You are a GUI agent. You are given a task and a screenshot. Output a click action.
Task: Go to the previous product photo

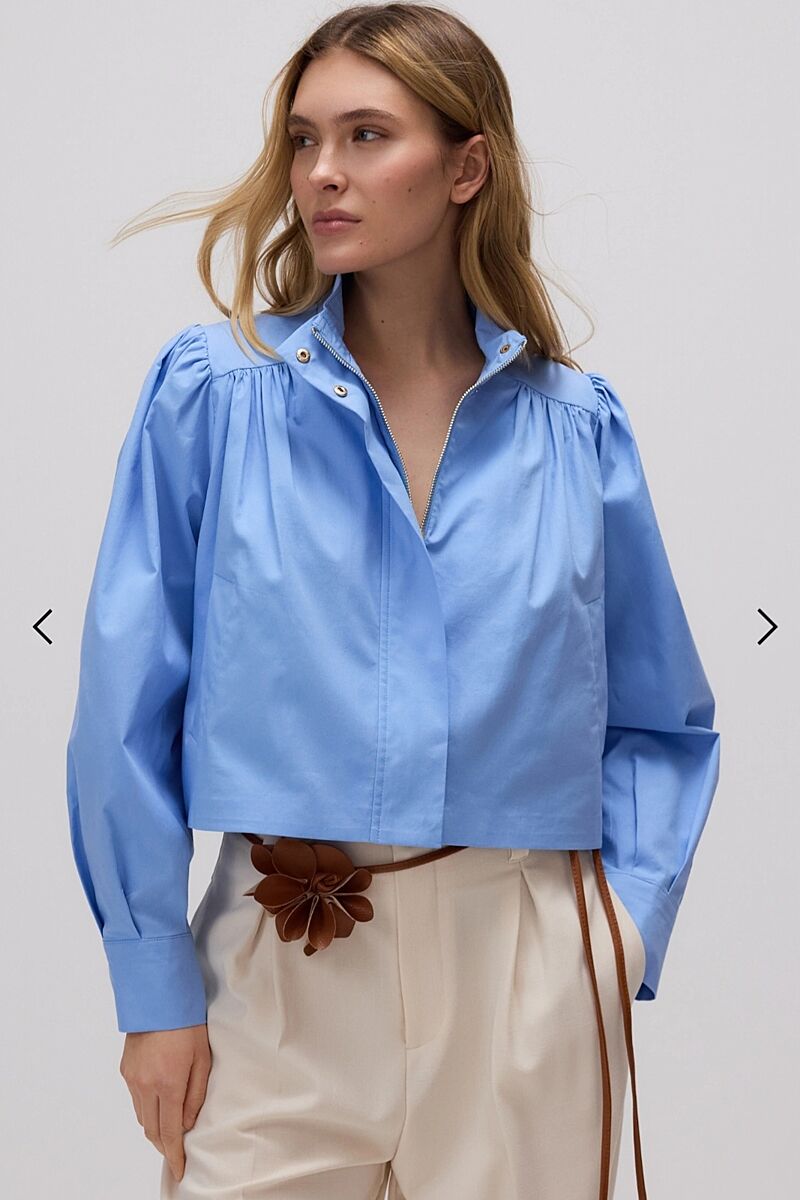42,627
